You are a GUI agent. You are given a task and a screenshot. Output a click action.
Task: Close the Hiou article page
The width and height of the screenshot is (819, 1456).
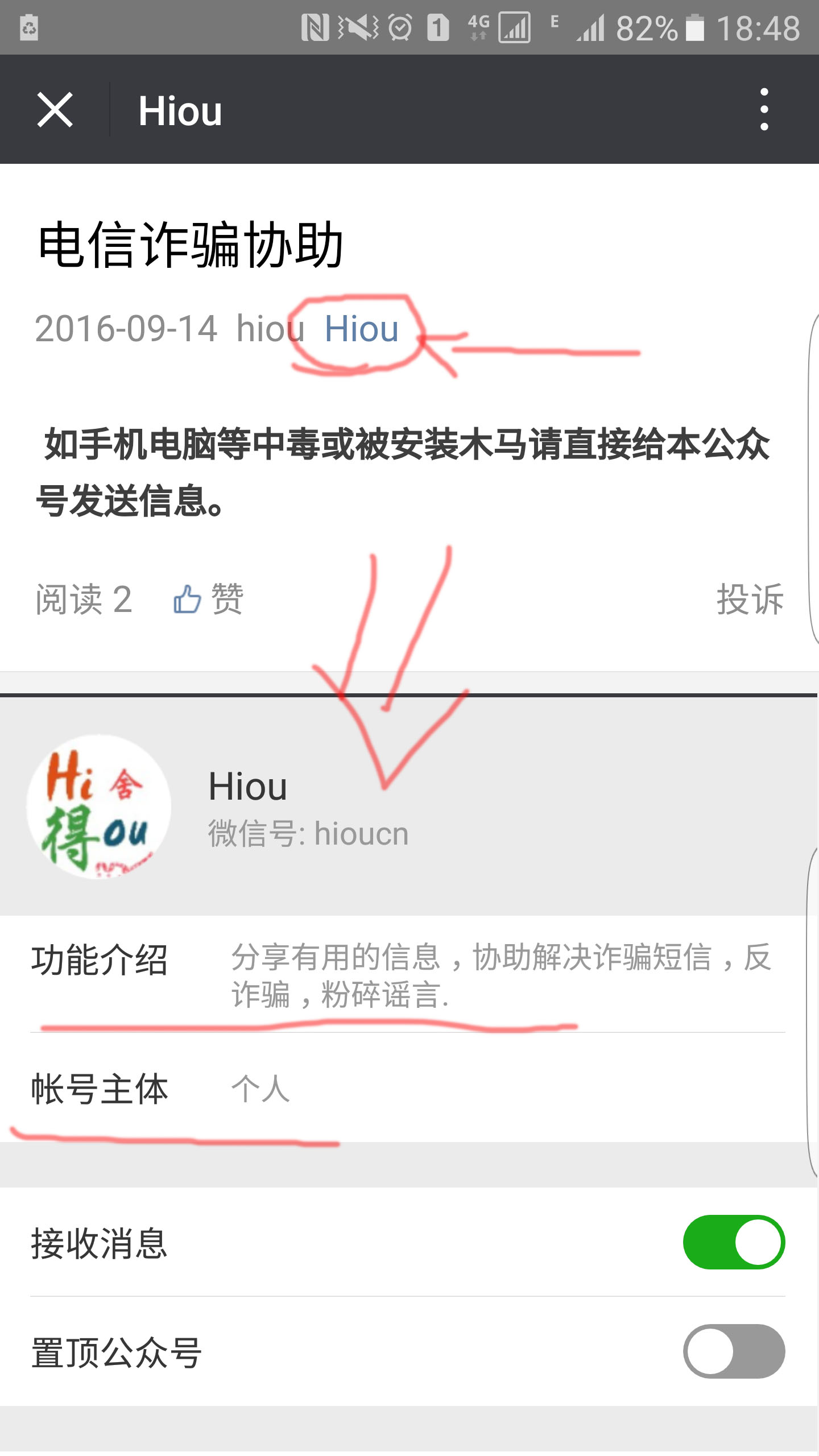coord(55,110)
